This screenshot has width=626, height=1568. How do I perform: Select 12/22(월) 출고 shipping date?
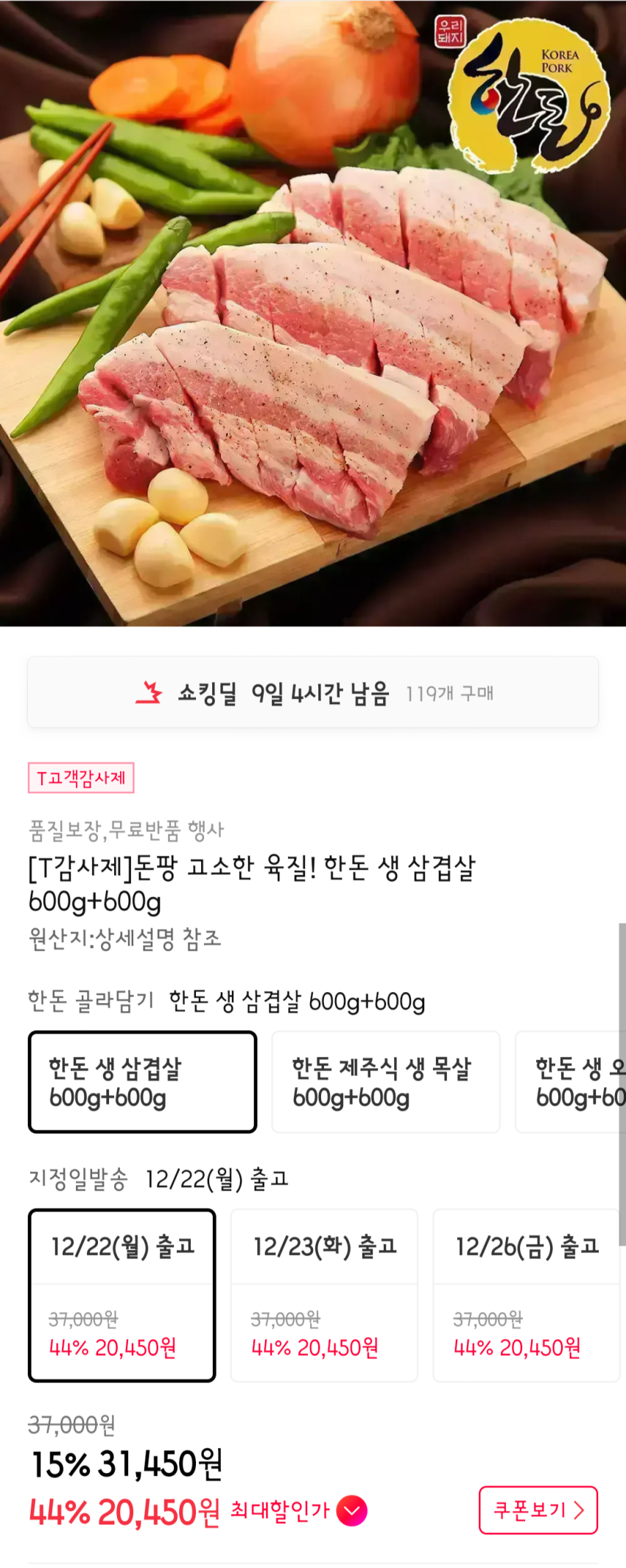pyautogui.click(x=122, y=1295)
